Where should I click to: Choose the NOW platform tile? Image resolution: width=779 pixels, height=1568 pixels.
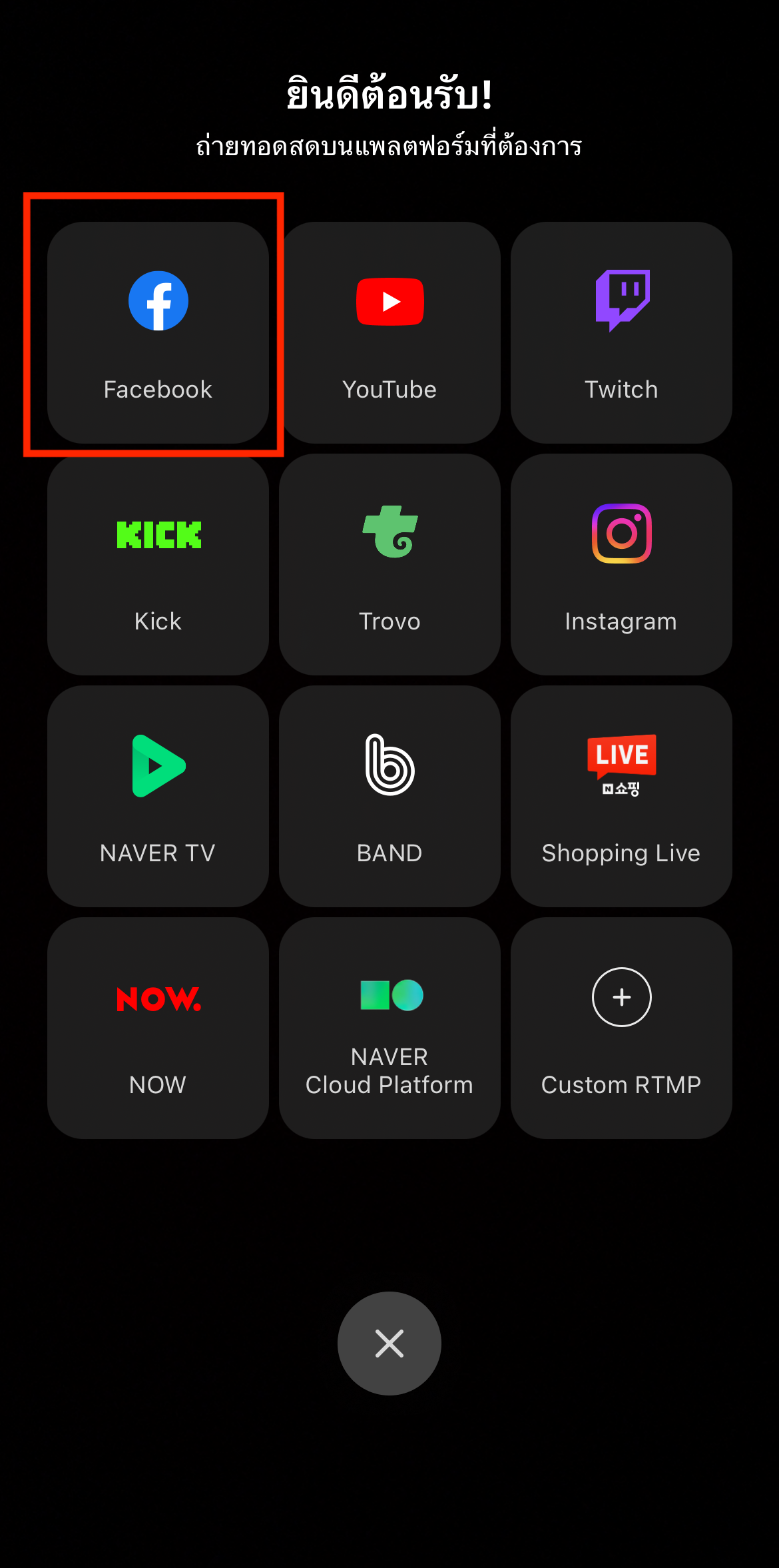(x=158, y=1028)
